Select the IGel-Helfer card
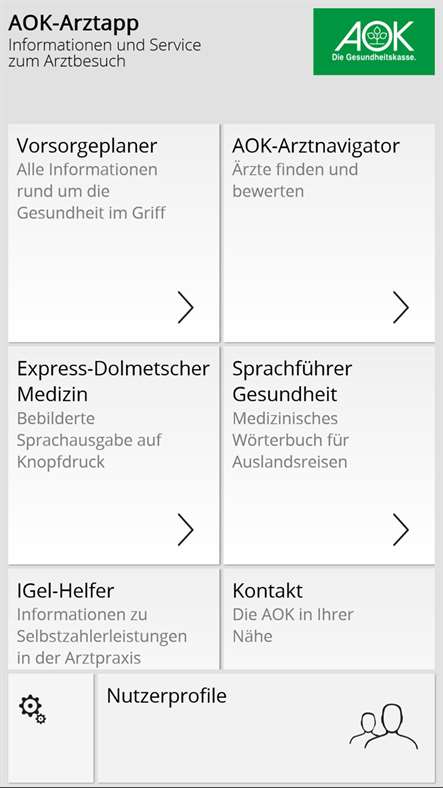This screenshot has height=788, width=443. click(114, 619)
